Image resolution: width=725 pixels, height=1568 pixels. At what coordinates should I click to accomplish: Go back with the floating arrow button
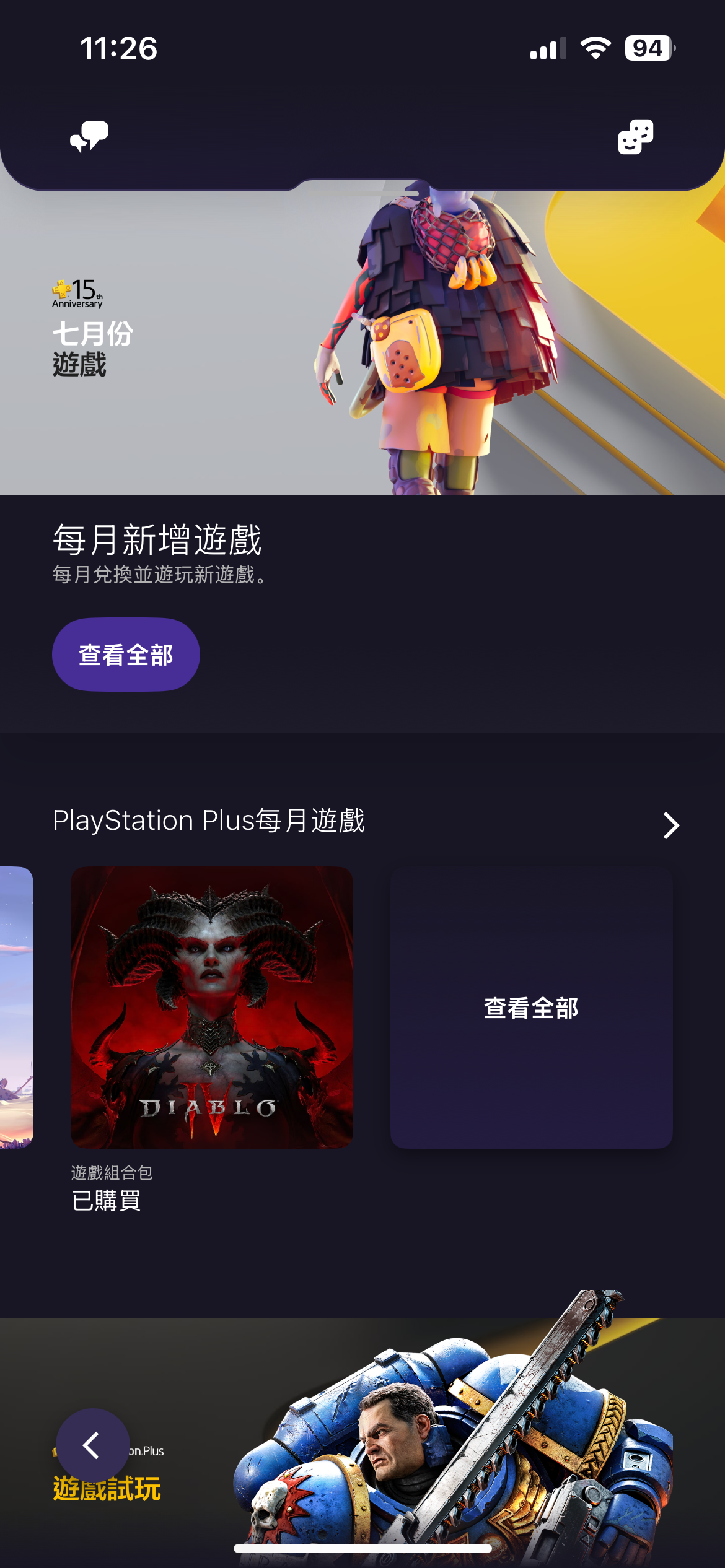[92, 1445]
